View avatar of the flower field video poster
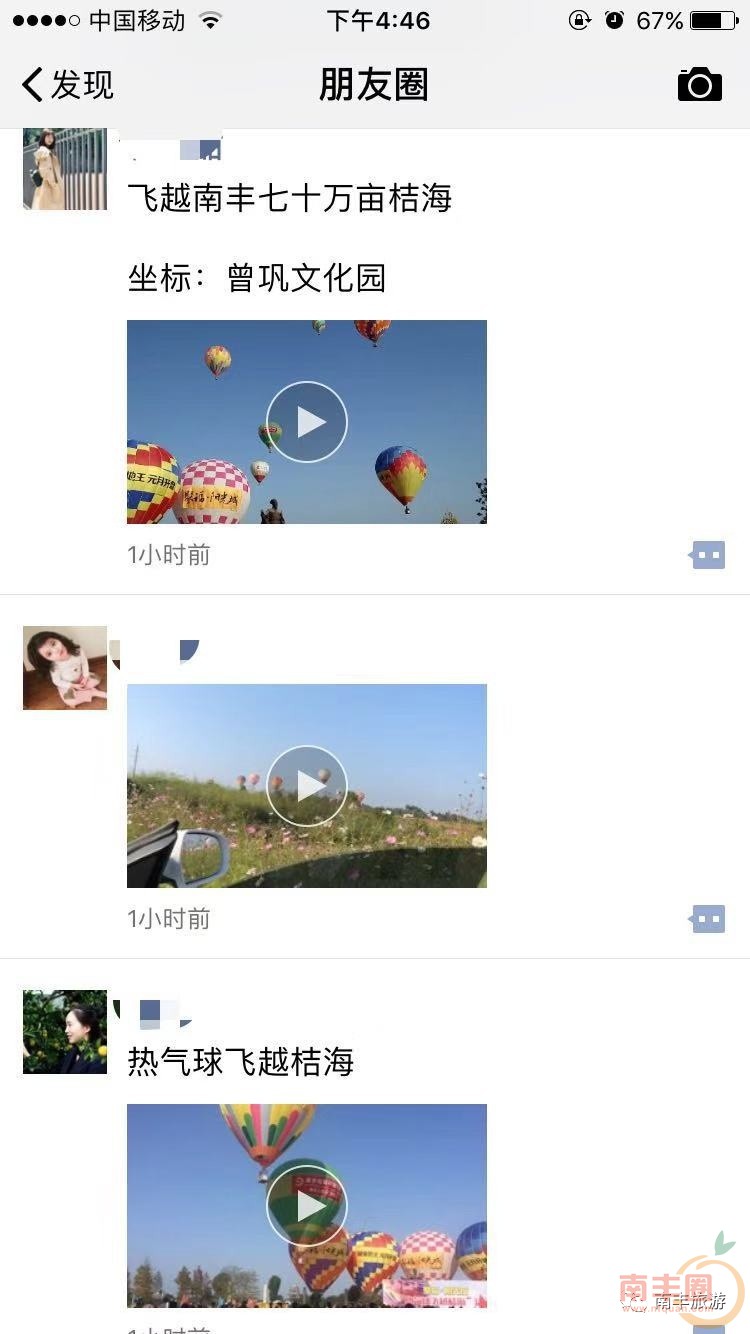Screen dimensions: 750x1334 (65, 668)
